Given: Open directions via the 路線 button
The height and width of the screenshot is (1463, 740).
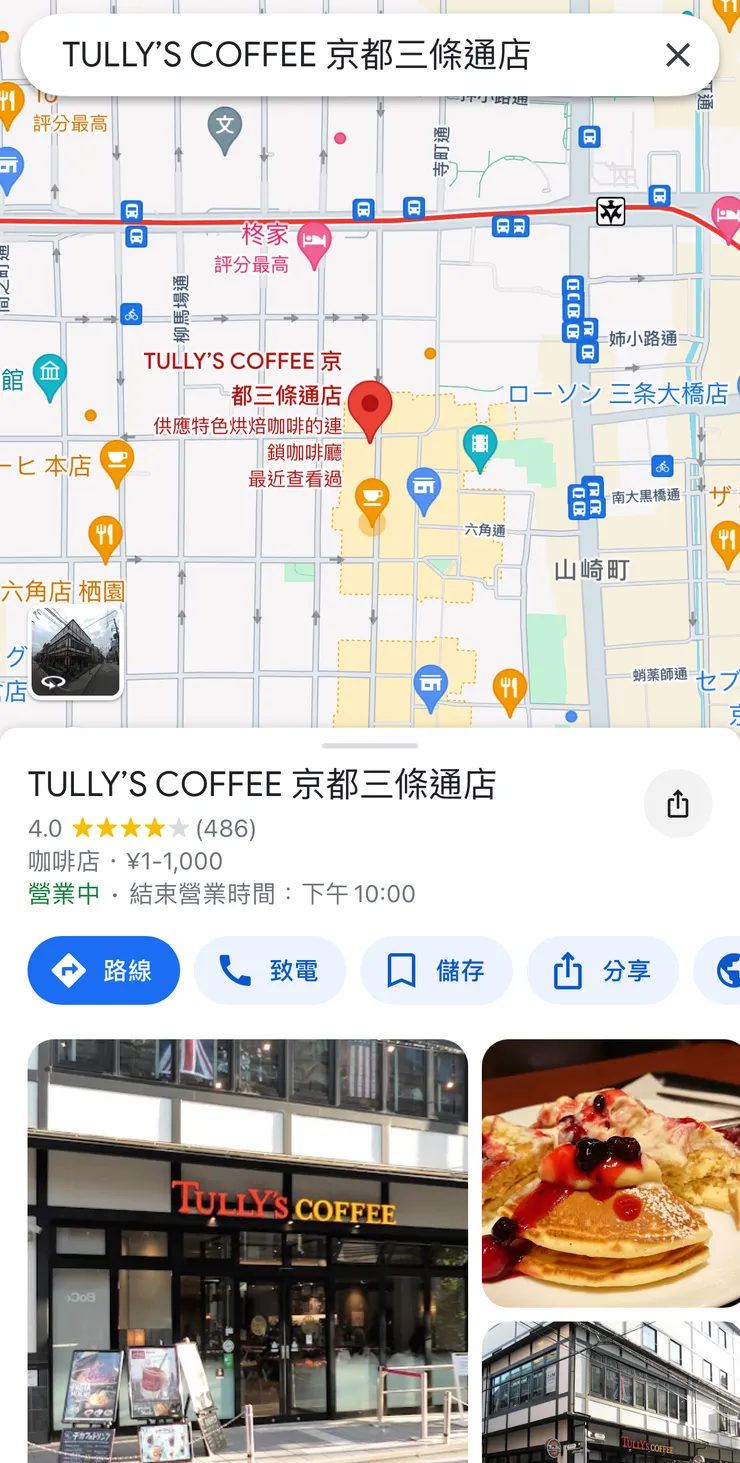Looking at the screenshot, I should click(103, 969).
